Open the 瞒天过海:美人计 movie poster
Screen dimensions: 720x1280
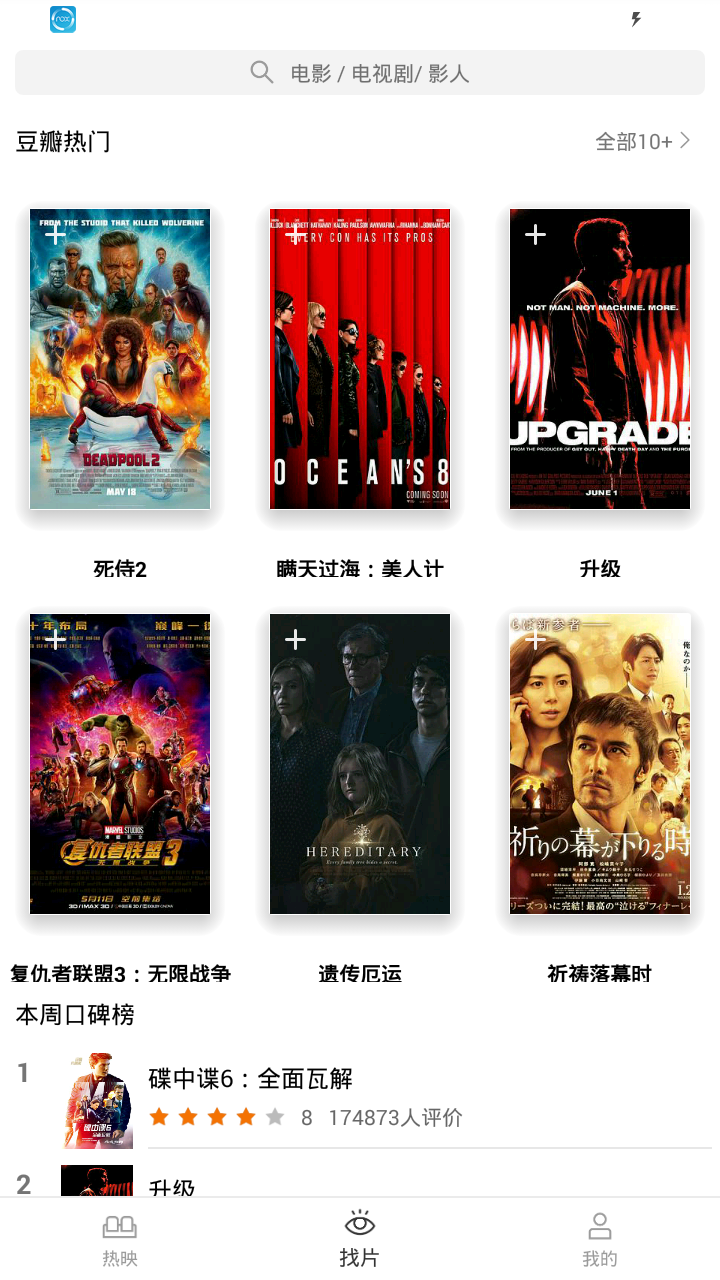(360, 359)
